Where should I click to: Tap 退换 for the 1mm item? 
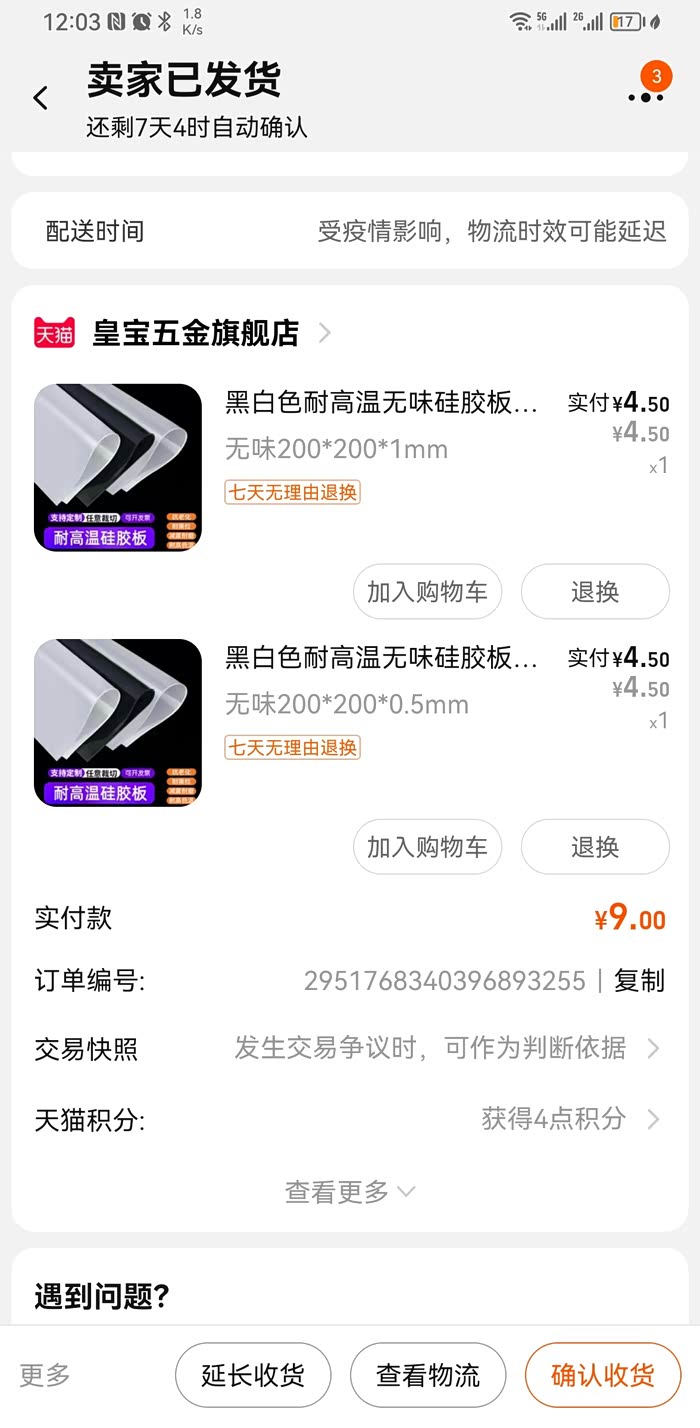[x=595, y=592]
